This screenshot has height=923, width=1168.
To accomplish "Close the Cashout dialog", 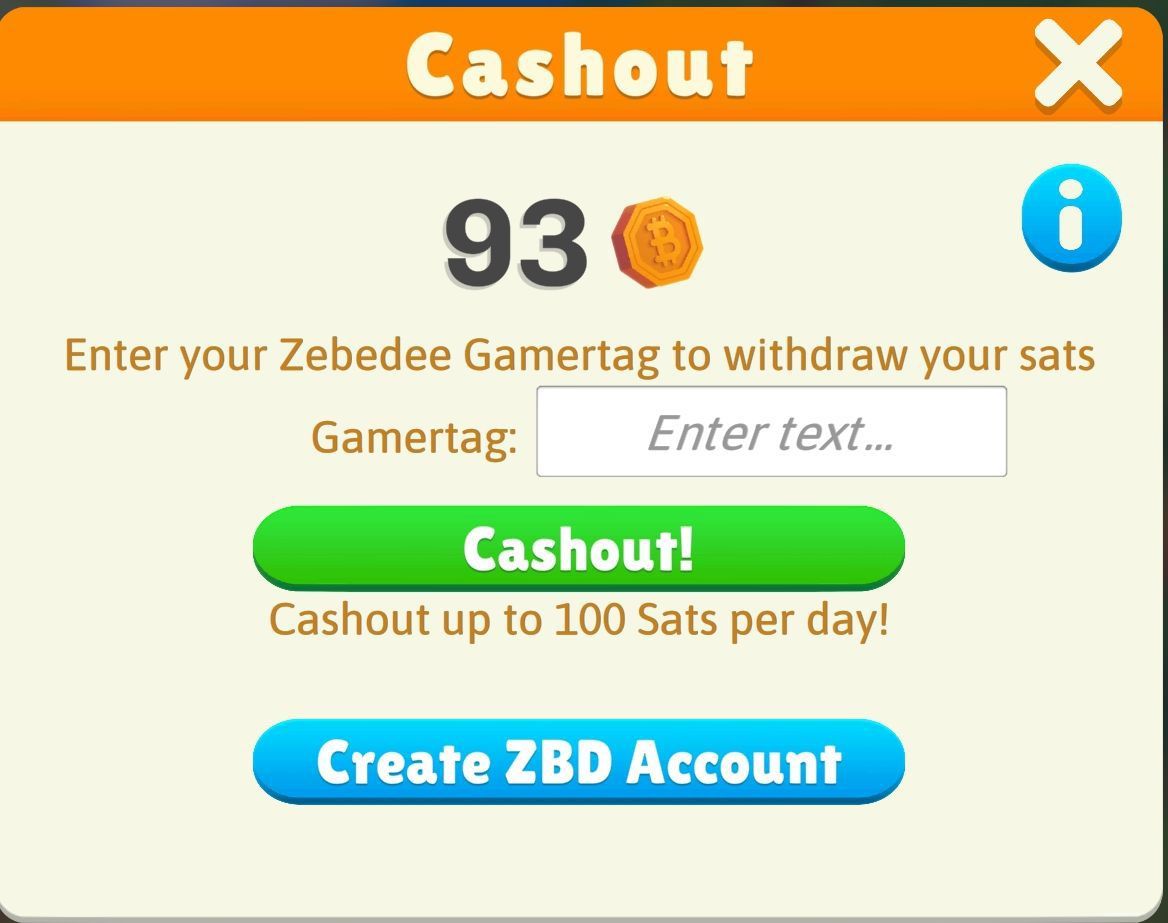I will [1077, 65].
